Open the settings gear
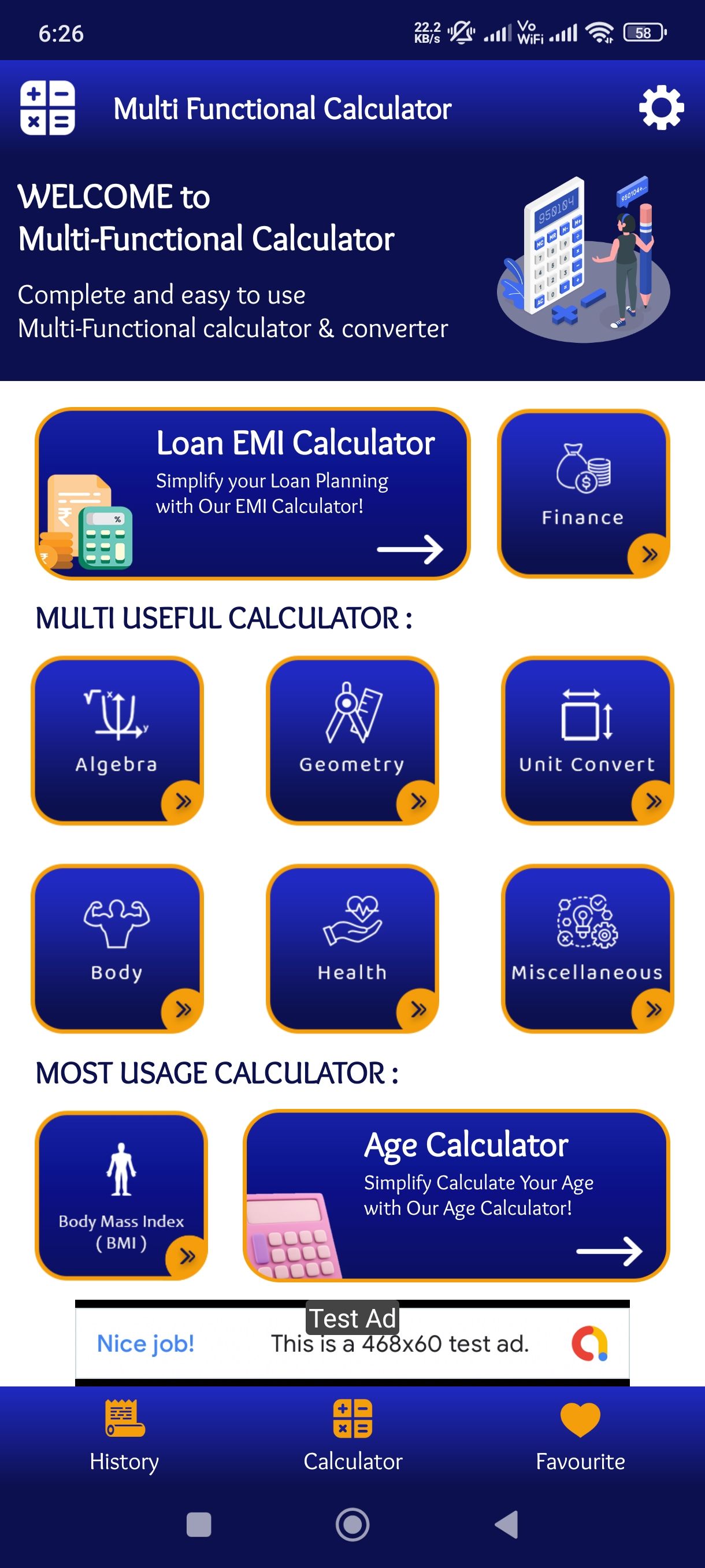 (661, 108)
